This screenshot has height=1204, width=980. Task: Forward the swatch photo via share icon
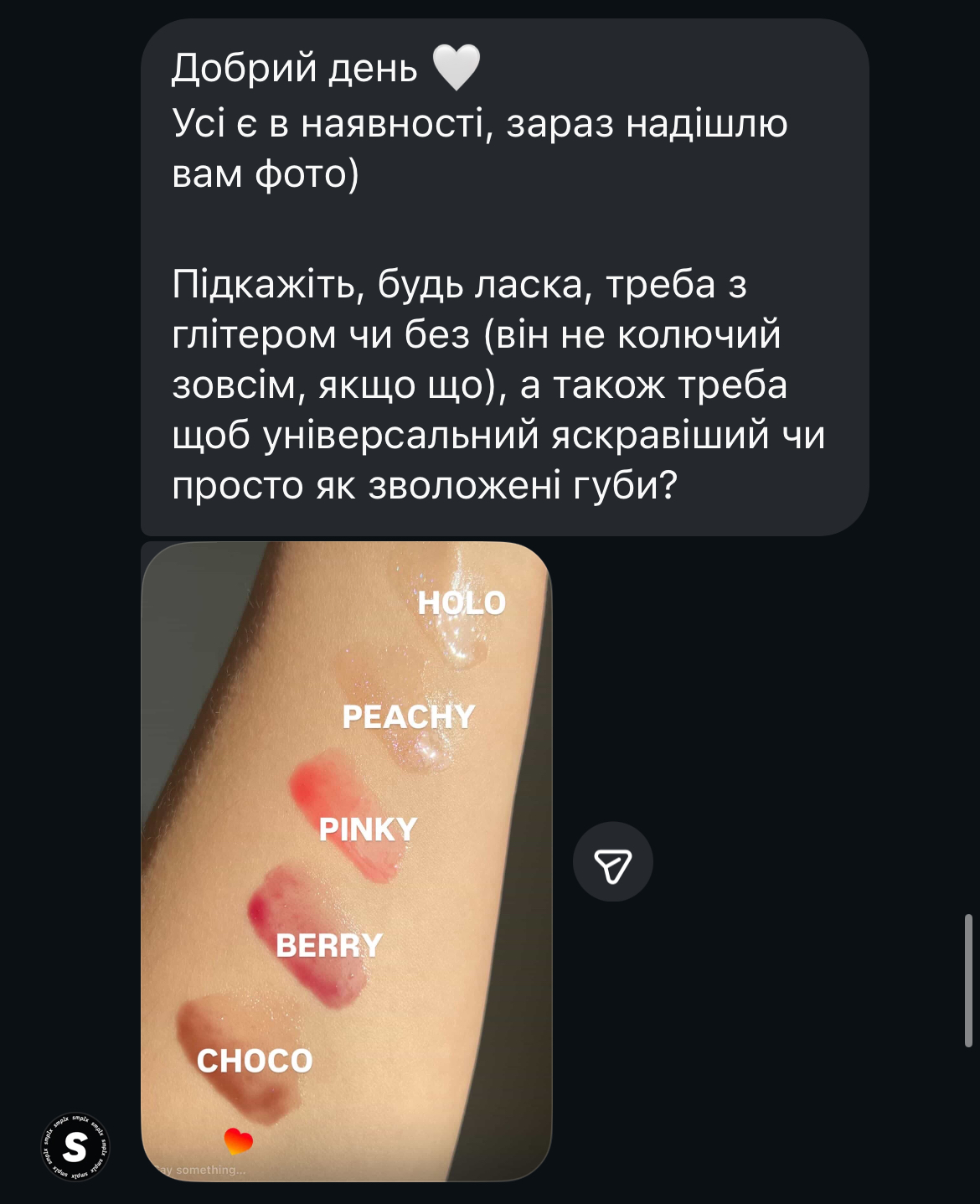click(612, 862)
